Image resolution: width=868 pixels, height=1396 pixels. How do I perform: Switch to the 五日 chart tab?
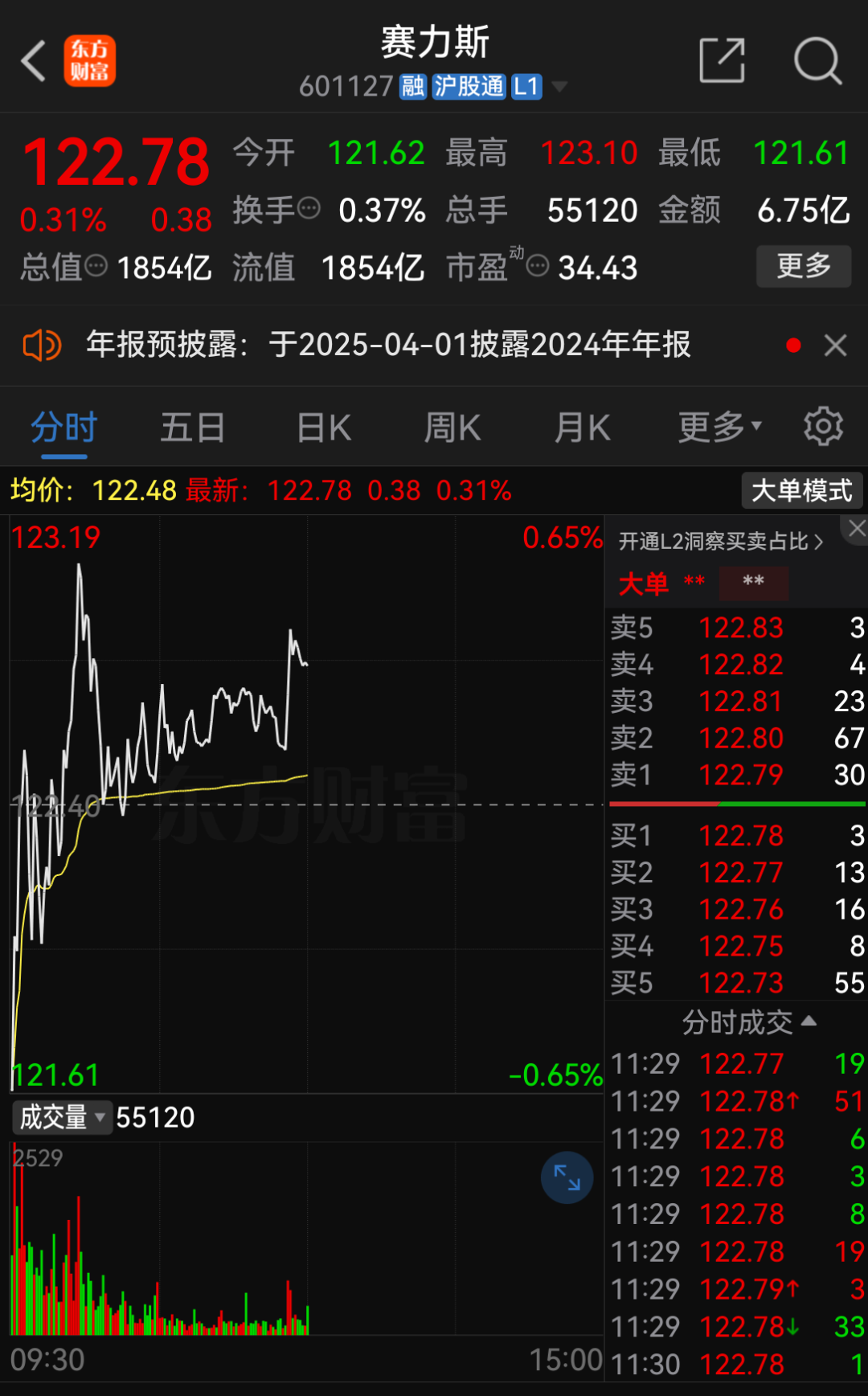193,428
